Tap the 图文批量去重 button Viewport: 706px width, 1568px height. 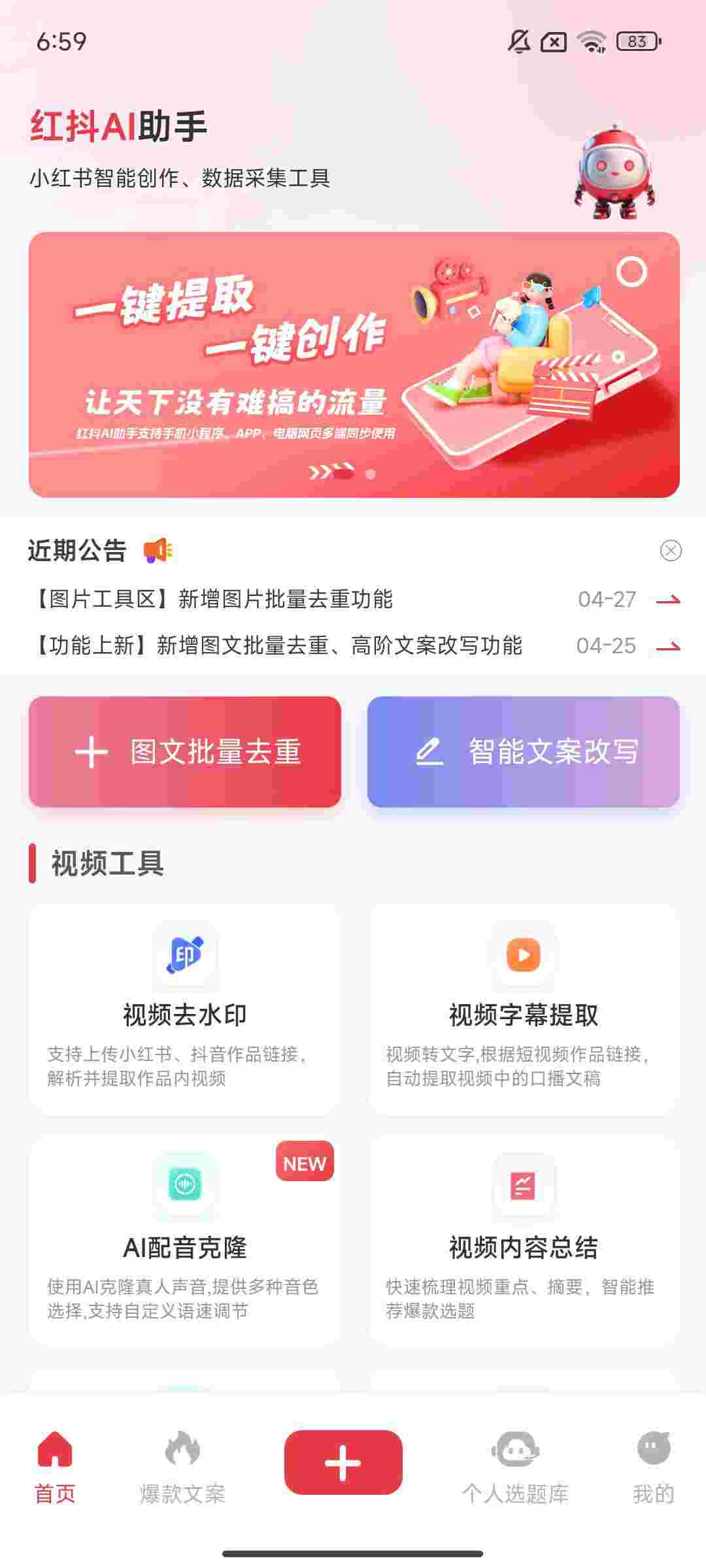pyautogui.click(x=185, y=751)
